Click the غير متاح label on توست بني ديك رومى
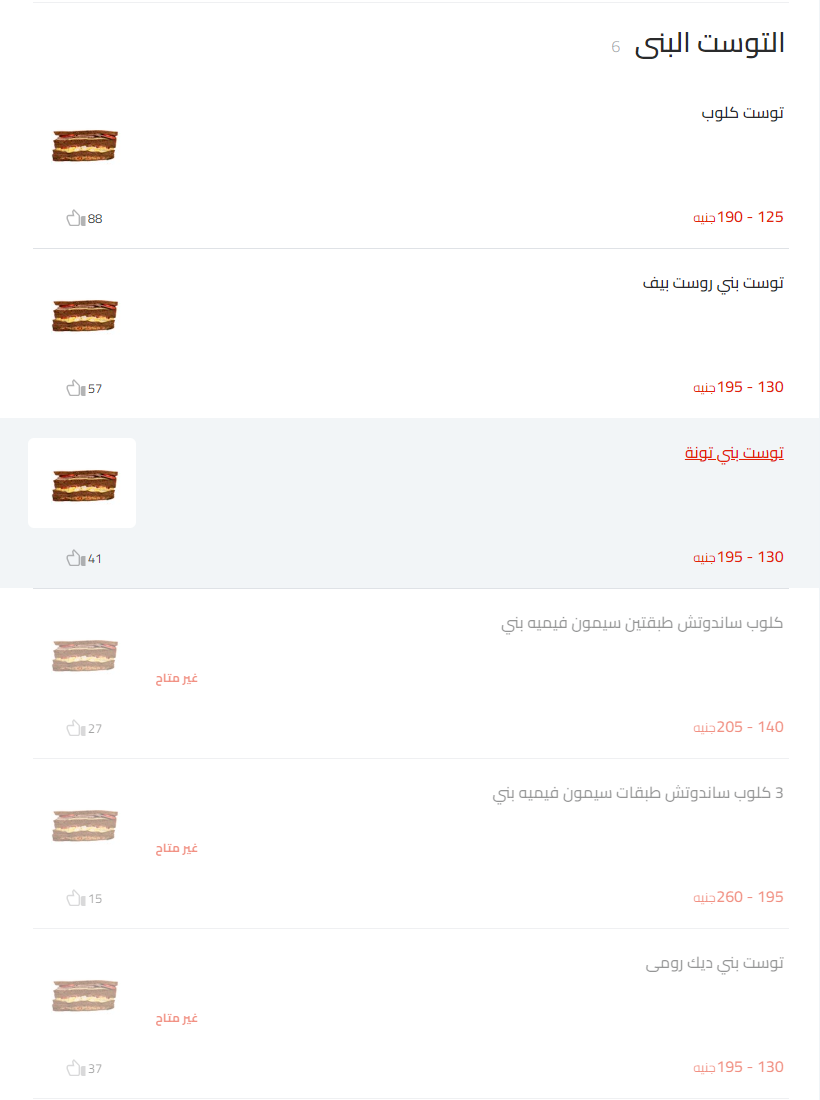This screenshot has width=820, height=1100. click(177, 1018)
